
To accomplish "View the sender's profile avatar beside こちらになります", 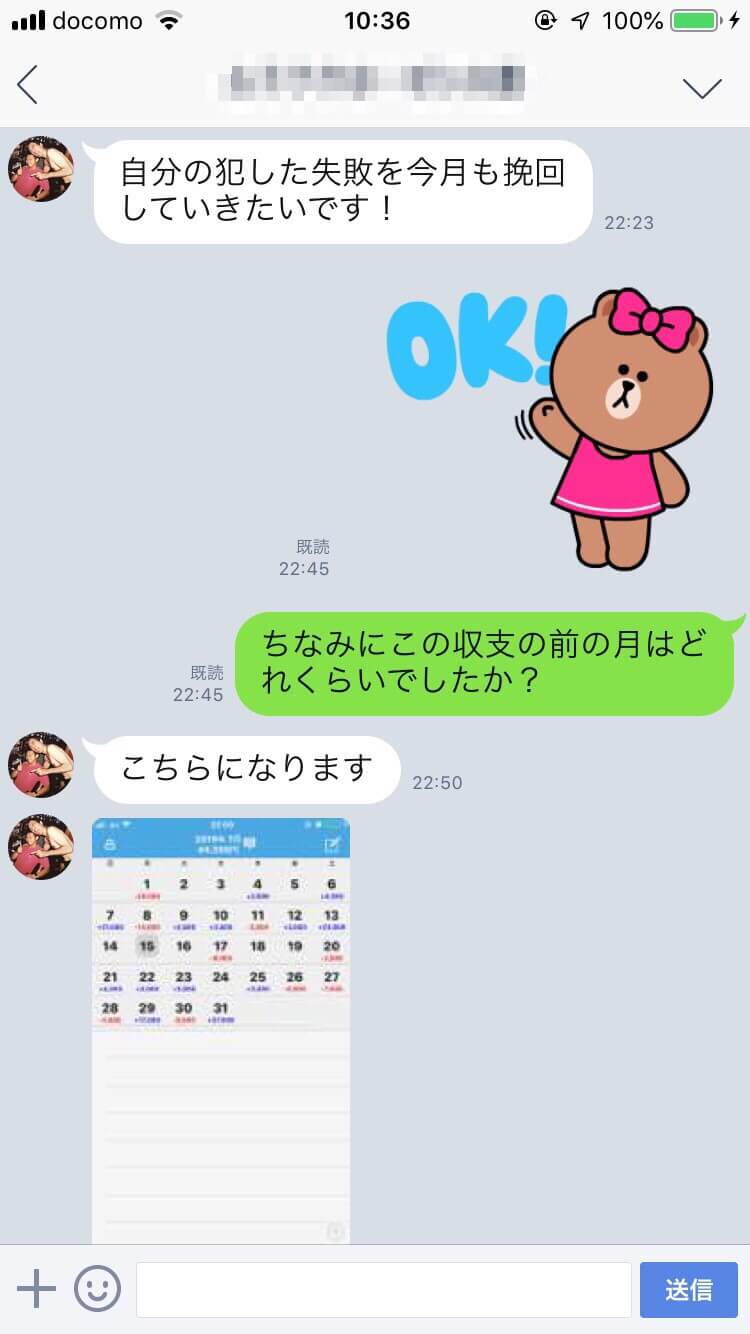I will (41, 765).
